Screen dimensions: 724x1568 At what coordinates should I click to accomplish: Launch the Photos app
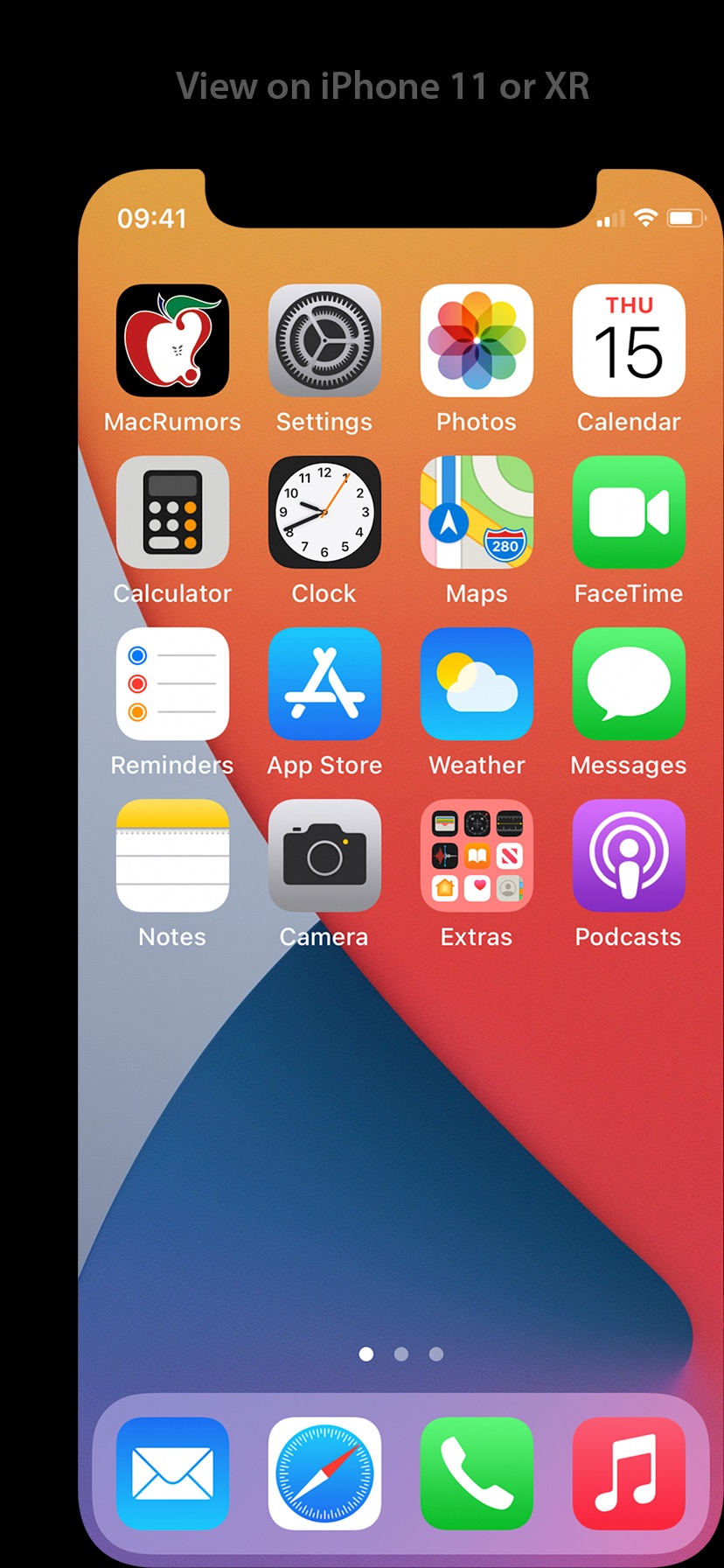477,340
